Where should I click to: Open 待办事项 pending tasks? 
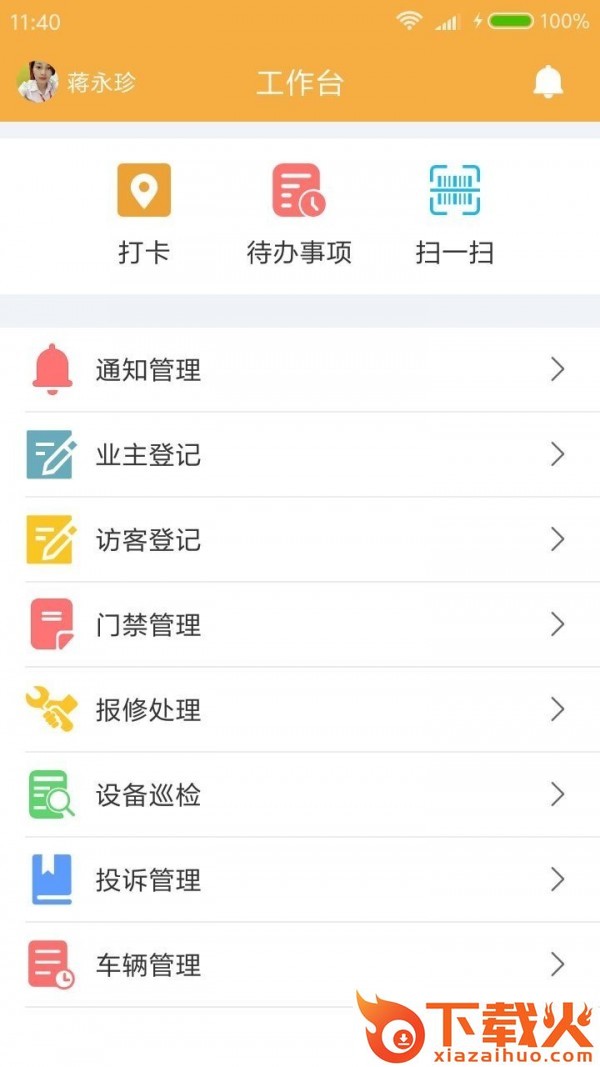299,212
